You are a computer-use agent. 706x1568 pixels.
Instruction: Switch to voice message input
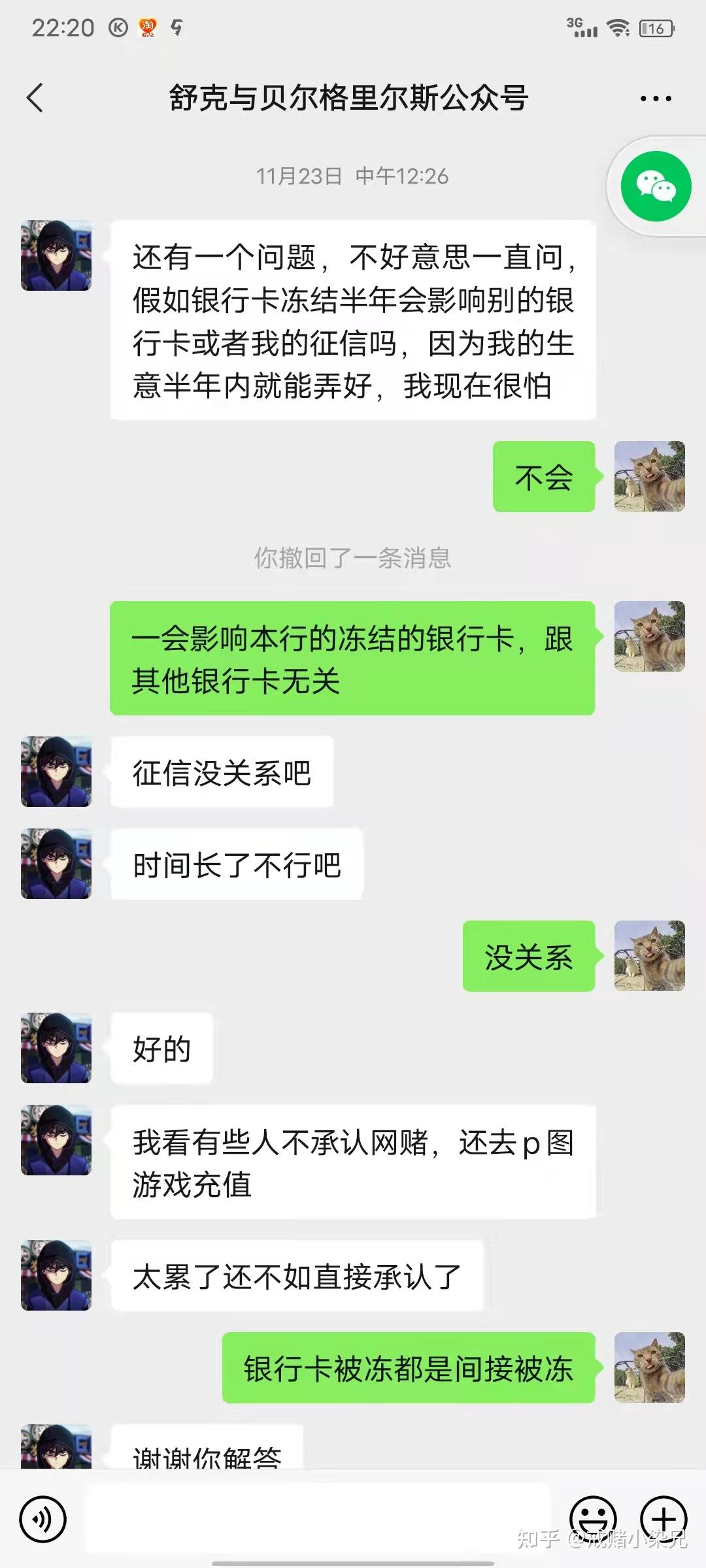43,1519
